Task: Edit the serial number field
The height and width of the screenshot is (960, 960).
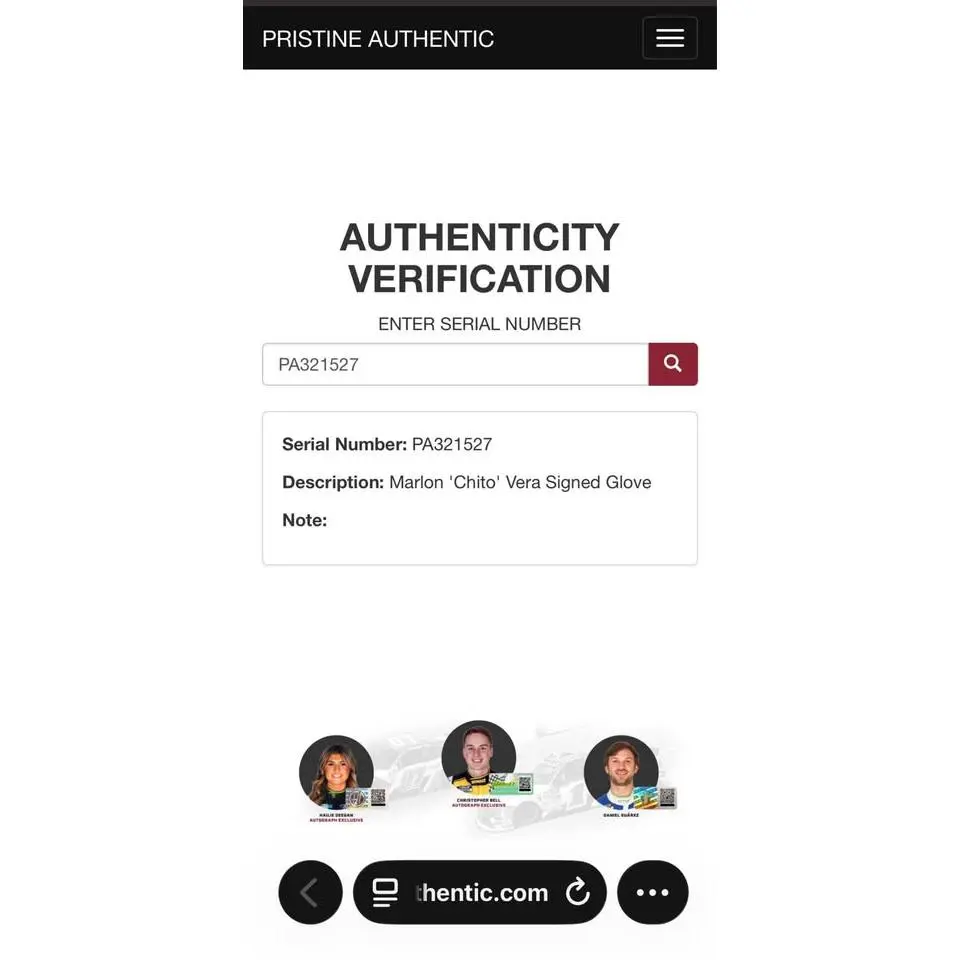Action: pyautogui.click(x=456, y=364)
